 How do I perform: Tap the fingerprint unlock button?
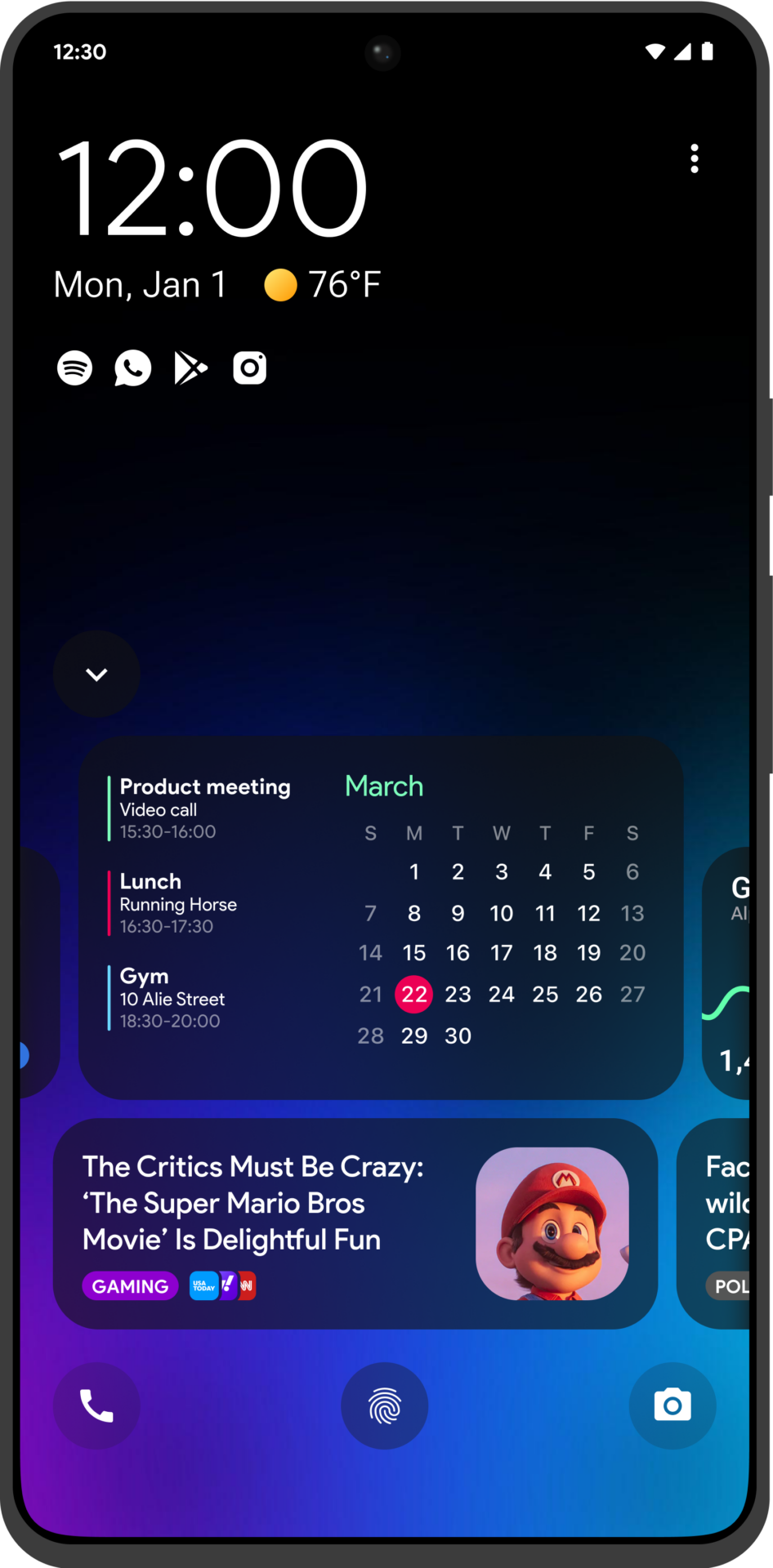385,1405
